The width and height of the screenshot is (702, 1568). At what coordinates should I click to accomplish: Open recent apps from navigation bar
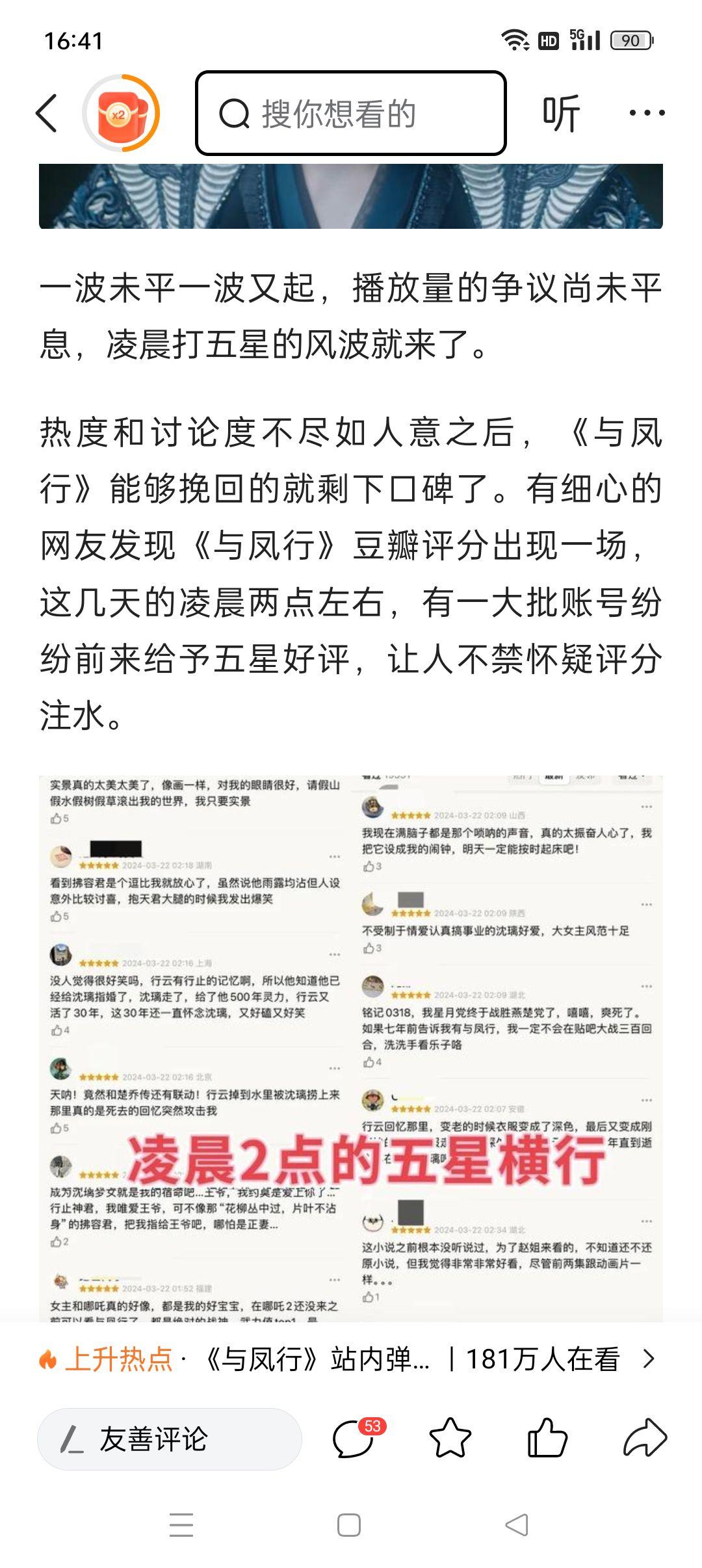(181, 1525)
